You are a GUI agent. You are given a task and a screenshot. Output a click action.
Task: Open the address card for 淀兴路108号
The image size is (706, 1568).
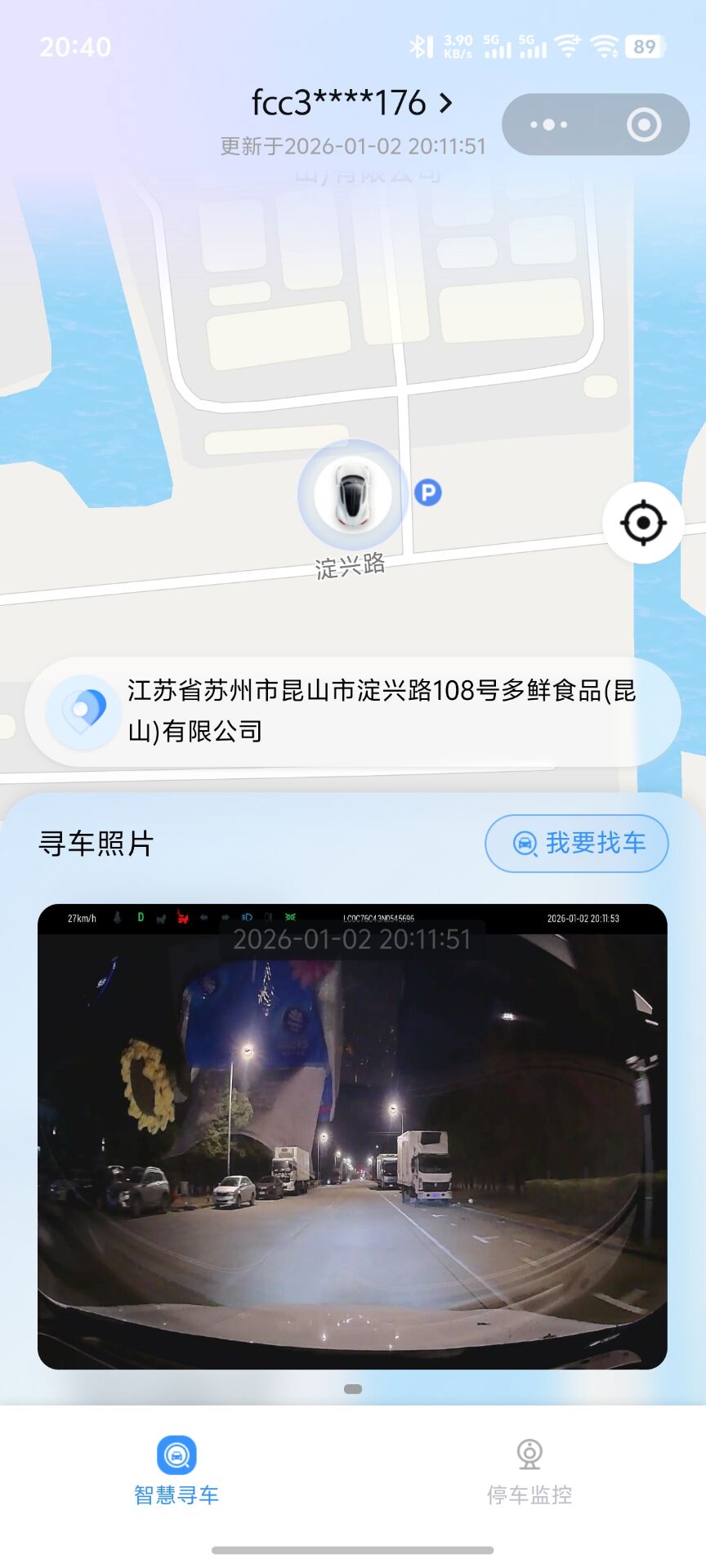pos(353,710)
